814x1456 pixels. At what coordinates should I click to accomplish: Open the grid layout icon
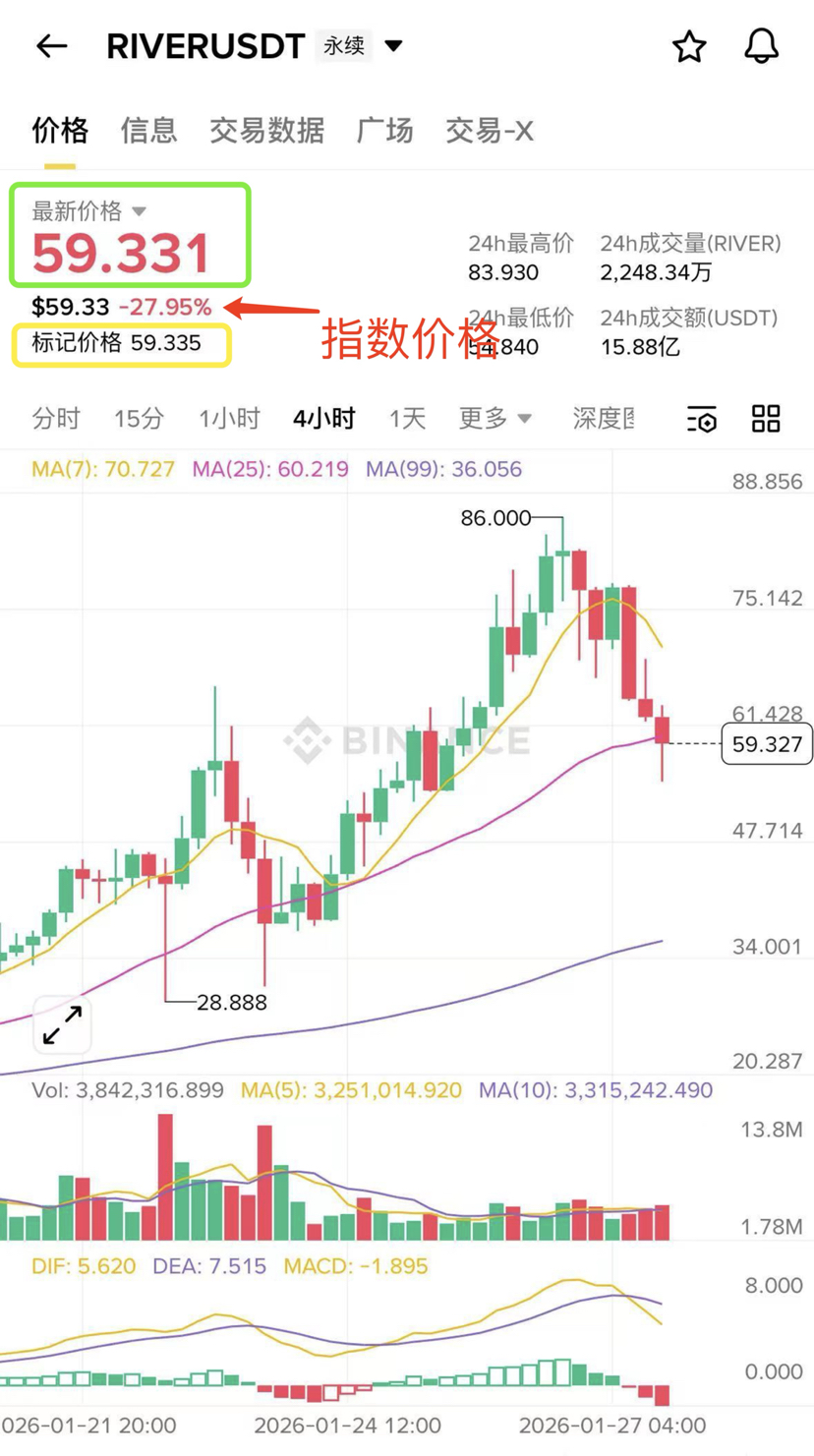[766, 419]
